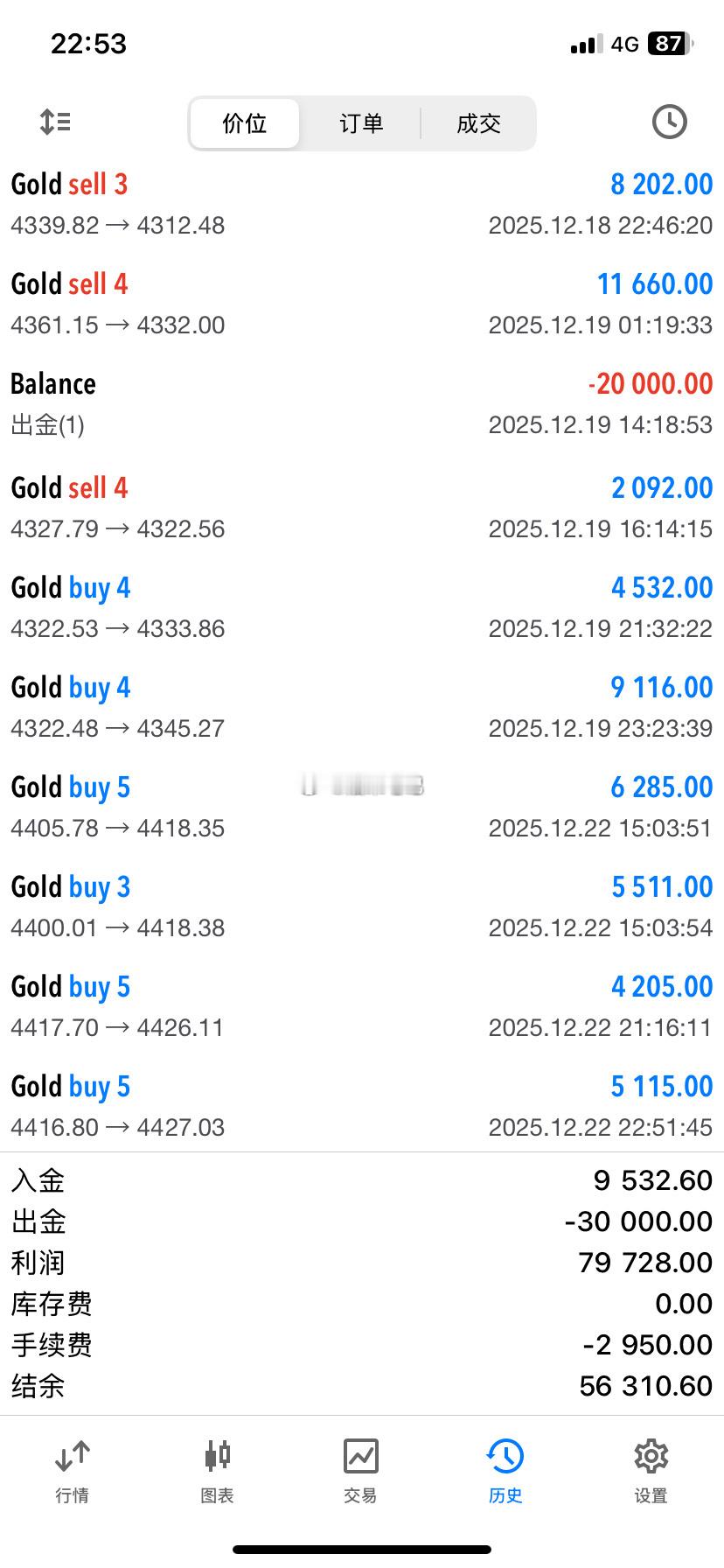Open the sort options icon
Viewport: 724px width, 1568px height.
pyautogui.click(x=55, y=122)
